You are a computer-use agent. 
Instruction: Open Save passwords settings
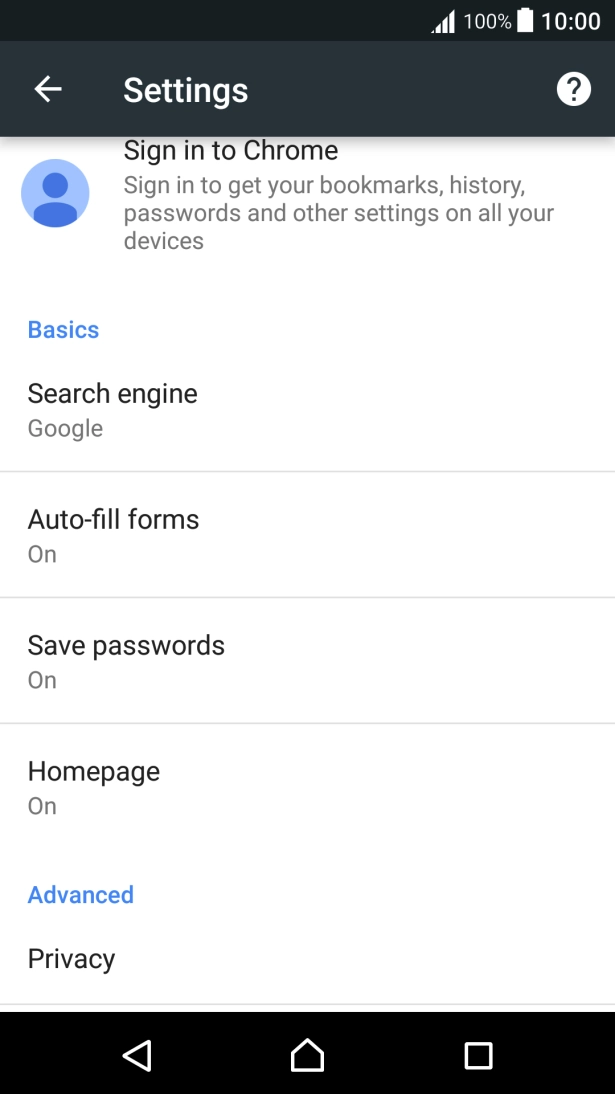pos(307,661)
